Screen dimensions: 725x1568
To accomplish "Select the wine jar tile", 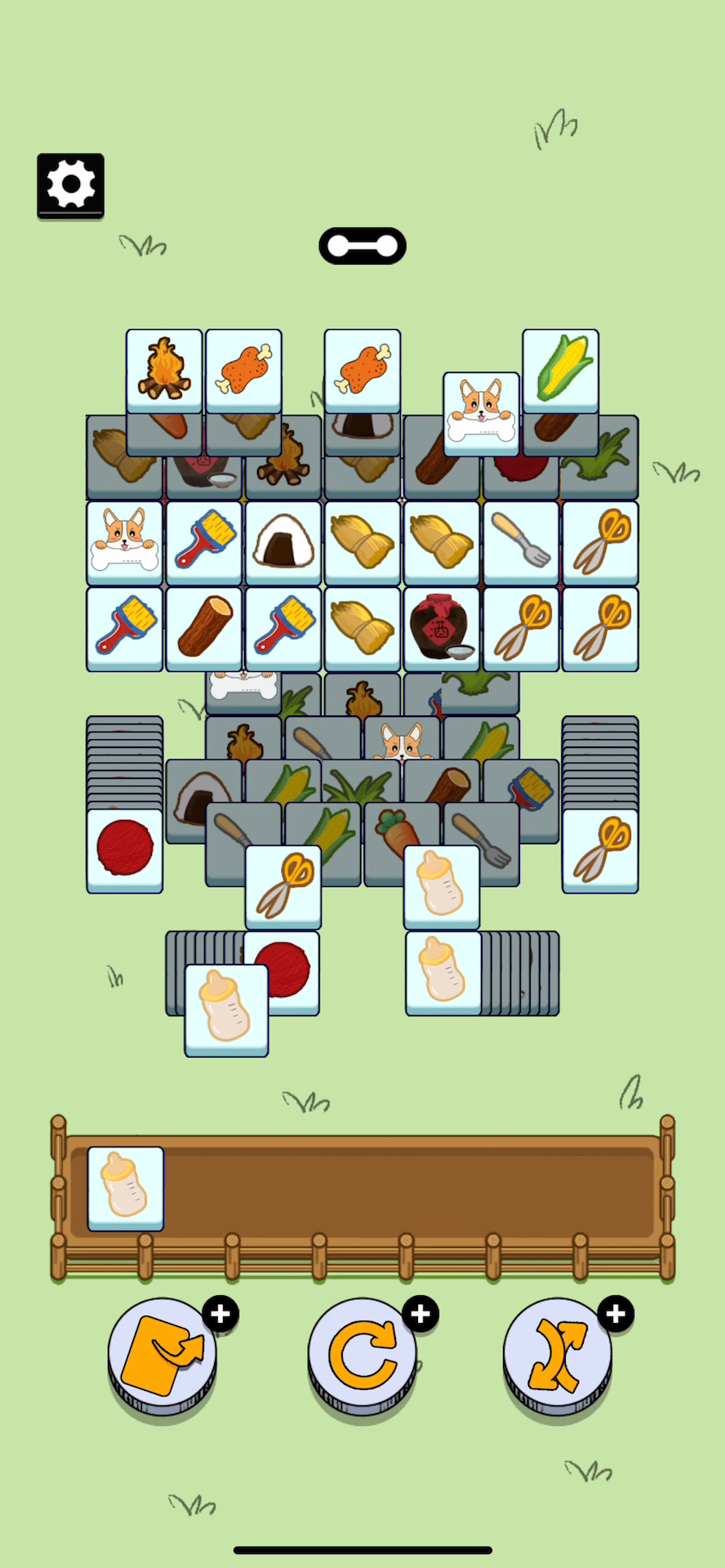I will pyautogui.click(x=442, y=629).
